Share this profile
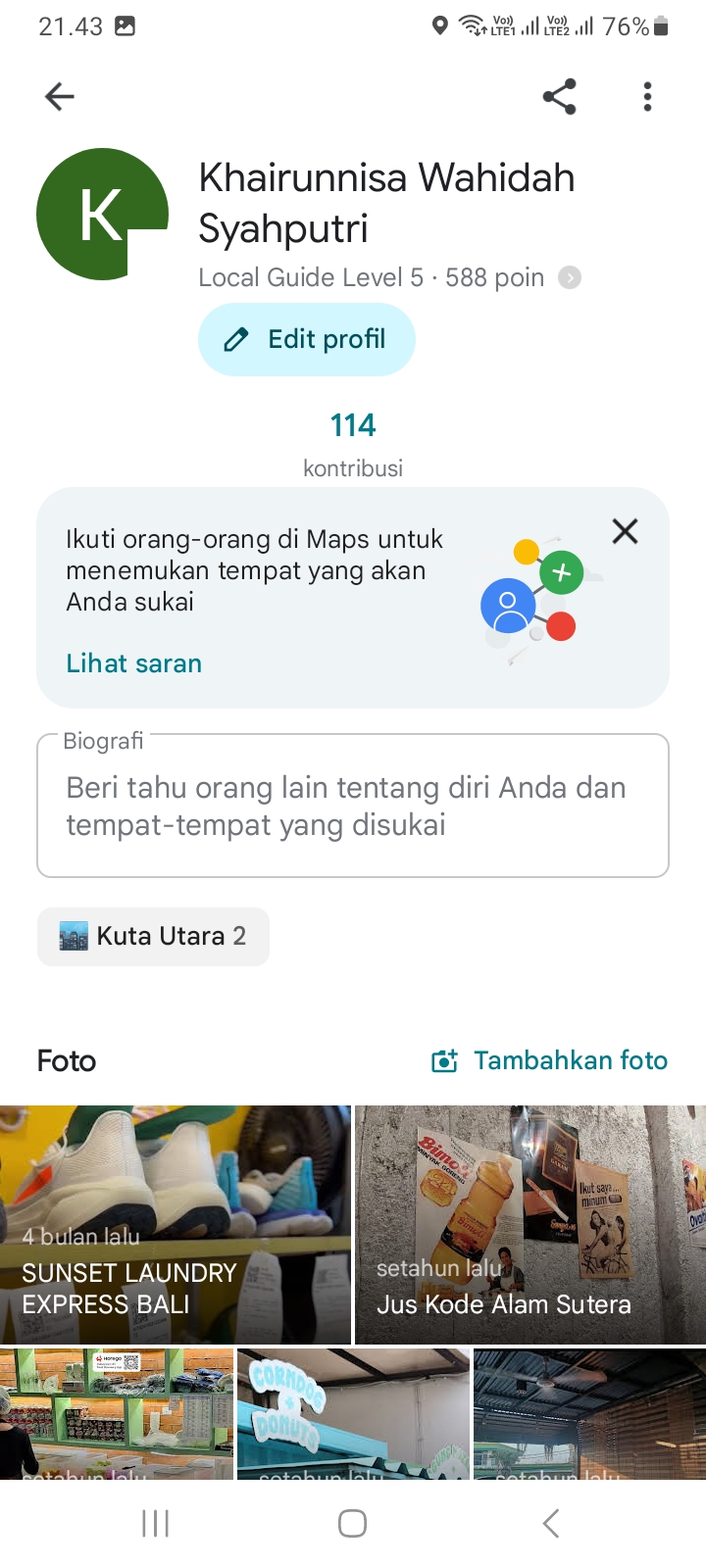 (x=559, y=96)
